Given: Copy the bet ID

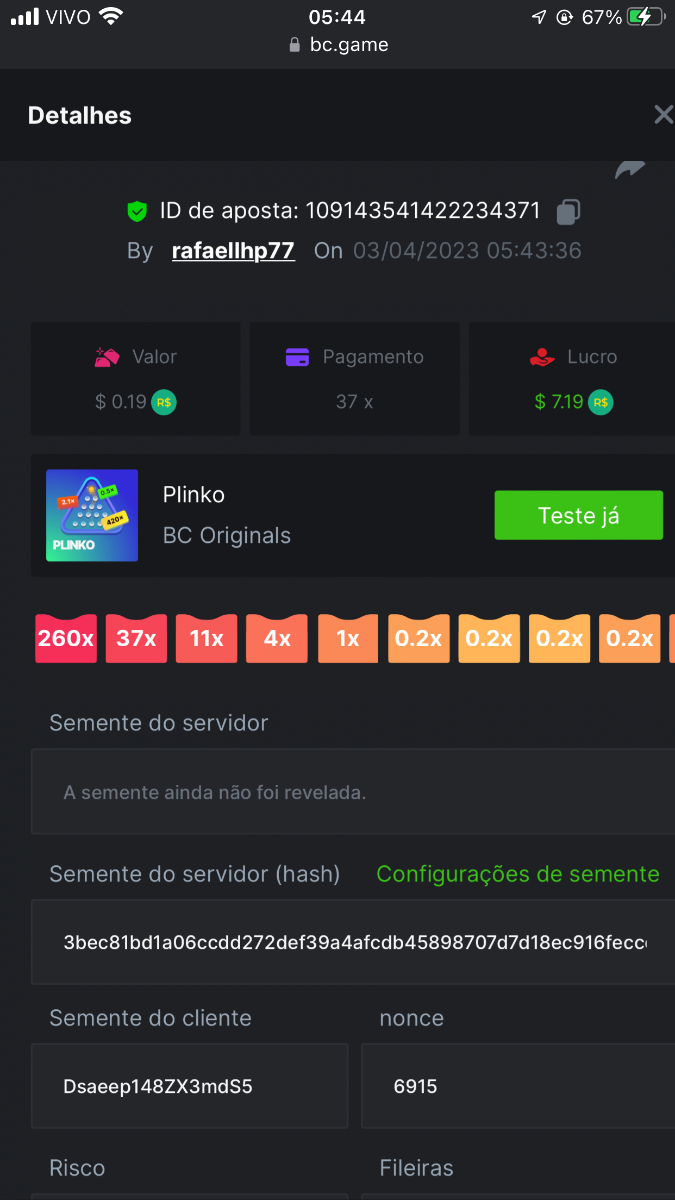Looking at the screenshot, I should 568,212.
